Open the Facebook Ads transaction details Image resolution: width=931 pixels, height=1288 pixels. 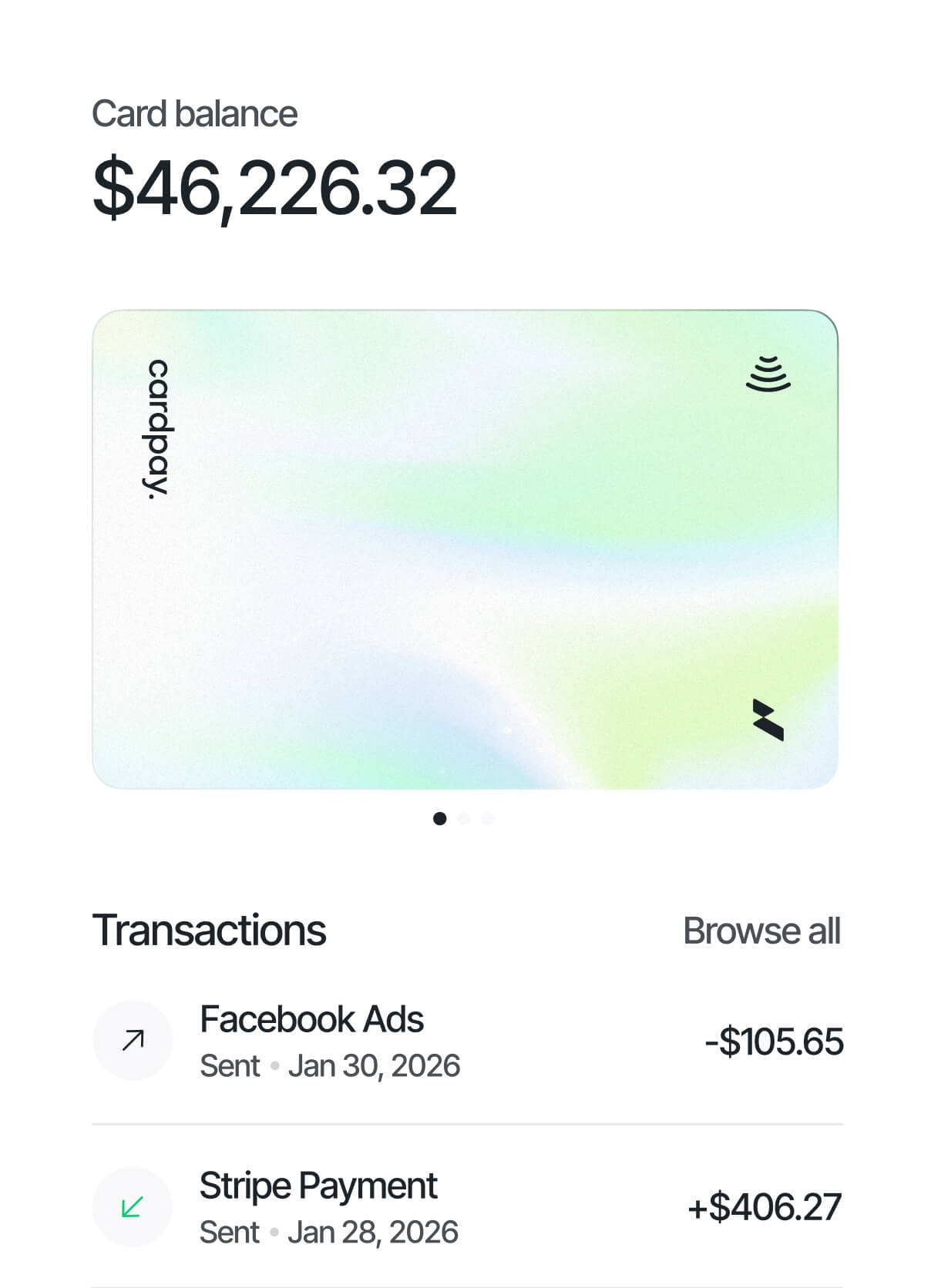coord(312,1018)
